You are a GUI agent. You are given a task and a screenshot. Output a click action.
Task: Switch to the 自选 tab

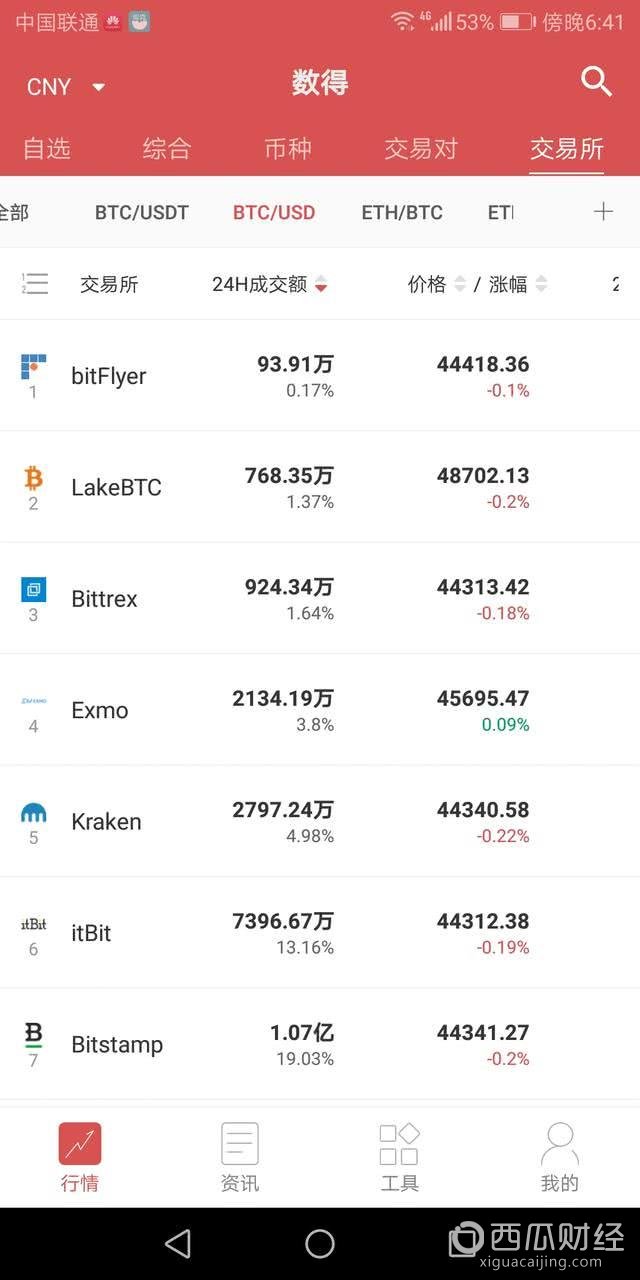(47, 149)
